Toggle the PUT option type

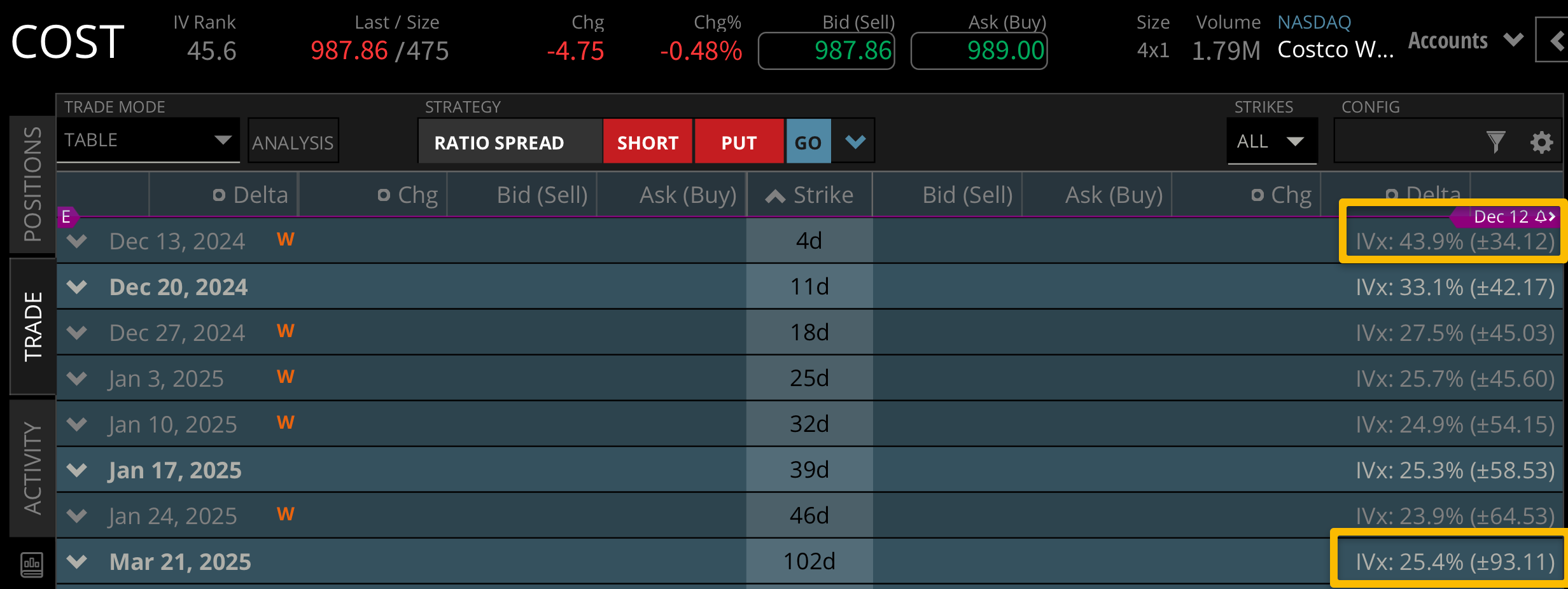[739, 142]
